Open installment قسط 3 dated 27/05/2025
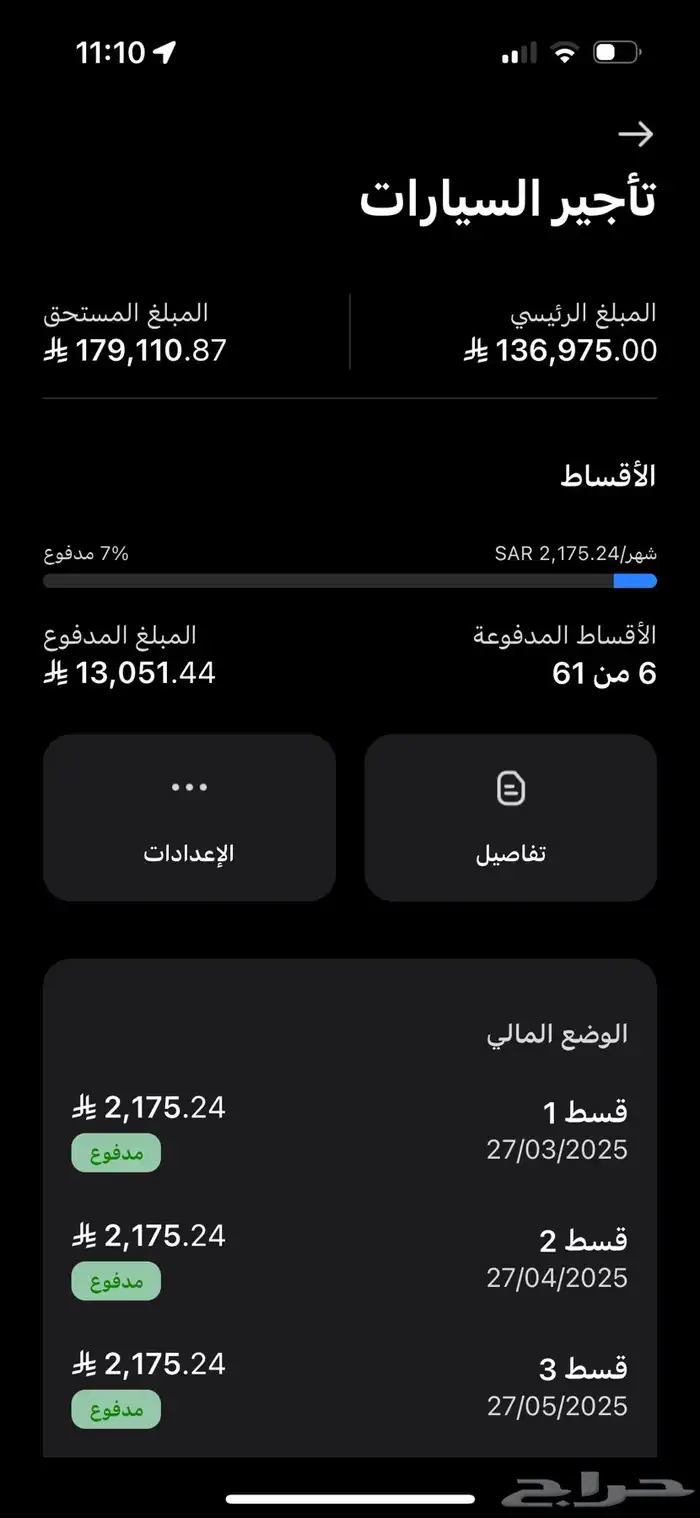The height and width of the screenshot is (1518, 700). (x=350, y=1386)
